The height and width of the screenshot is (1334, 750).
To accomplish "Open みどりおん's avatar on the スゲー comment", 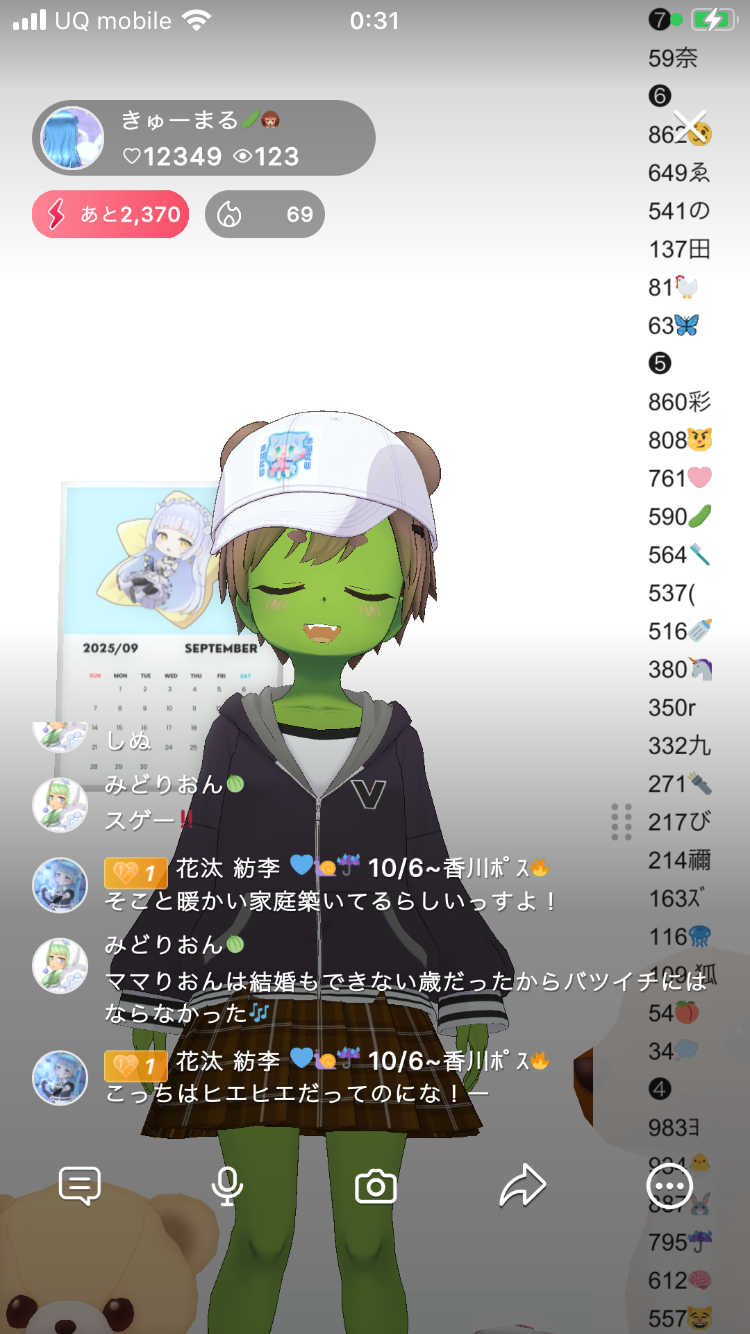I will [60, 804].
